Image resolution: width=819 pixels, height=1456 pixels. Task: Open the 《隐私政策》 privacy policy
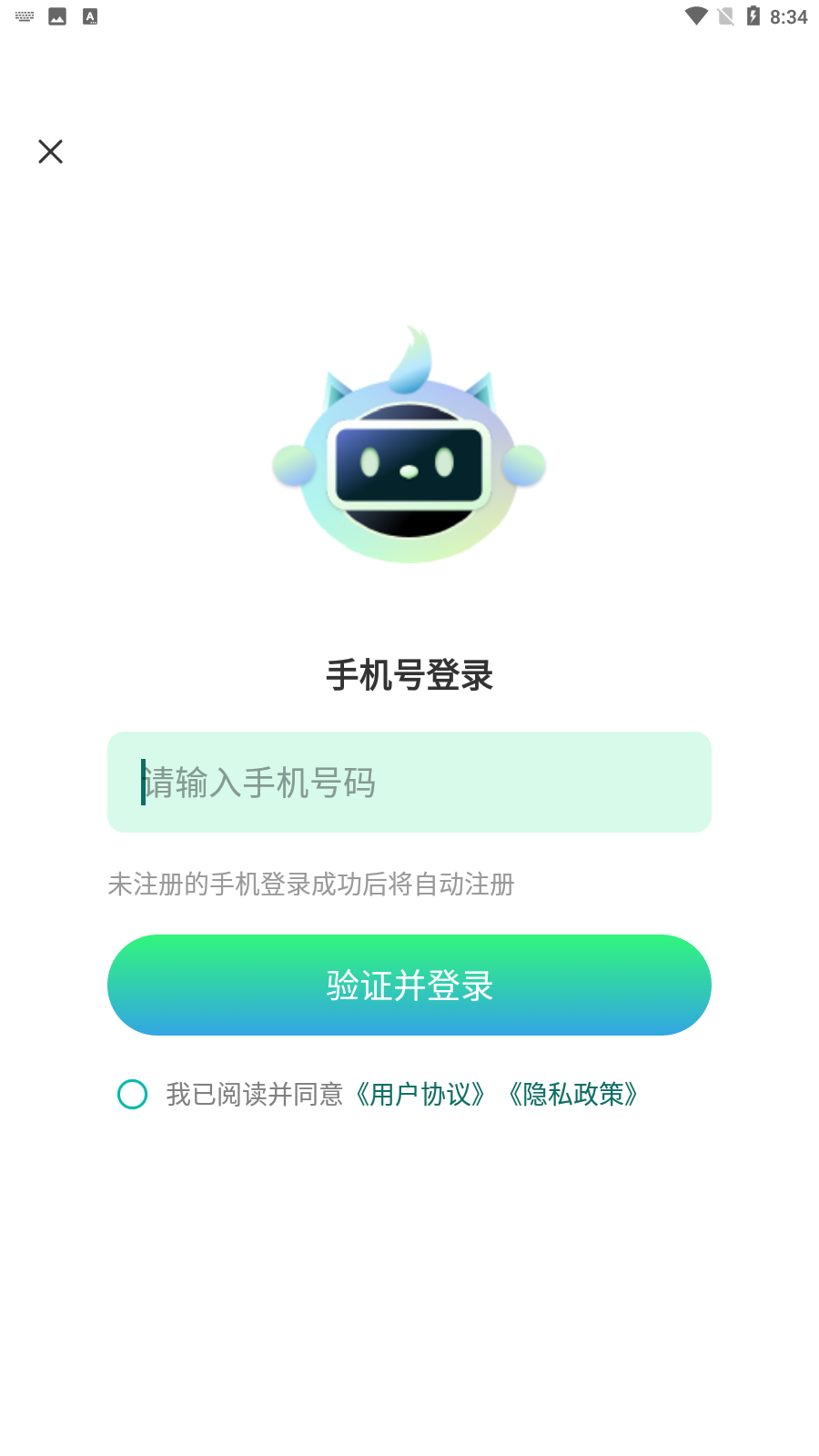coord(573,1096)
